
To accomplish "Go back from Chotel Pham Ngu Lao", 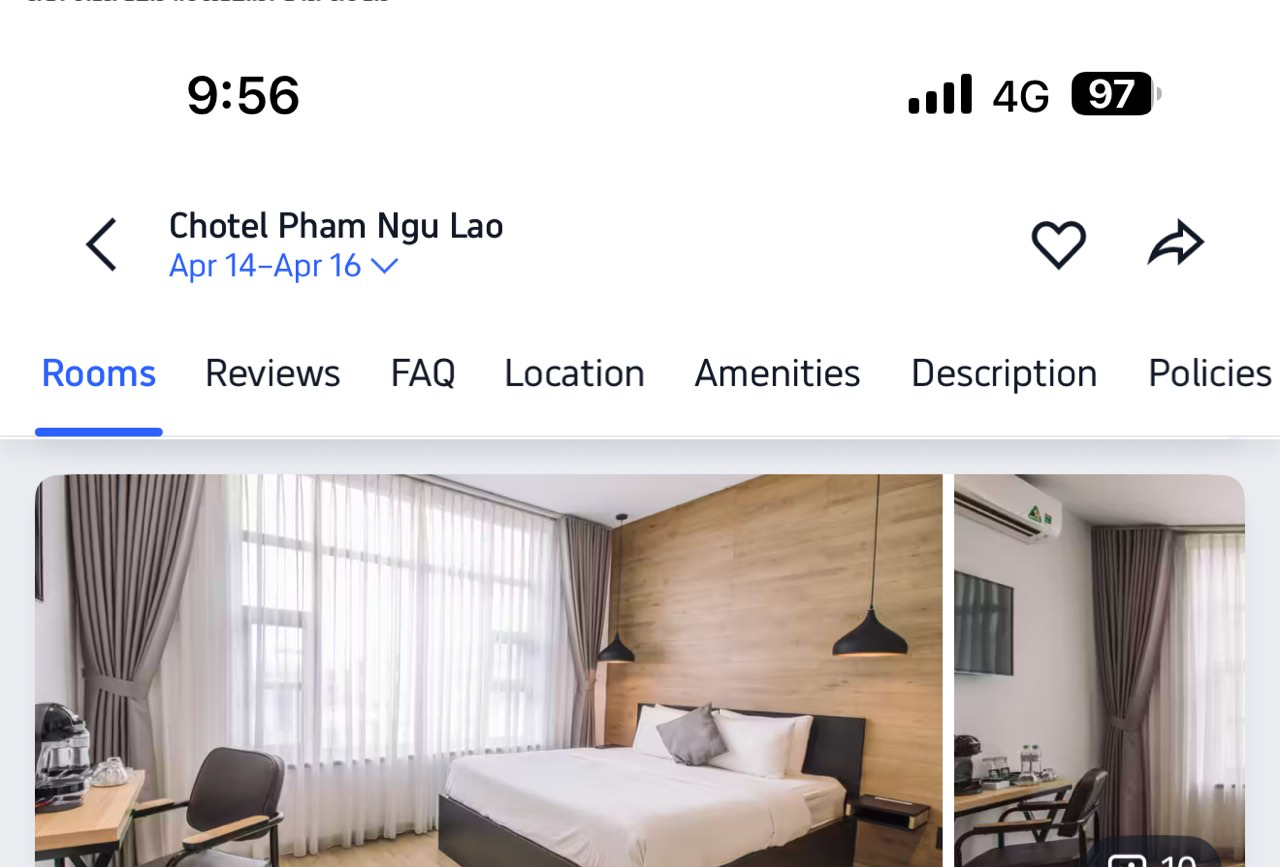I will click(102, 245).
